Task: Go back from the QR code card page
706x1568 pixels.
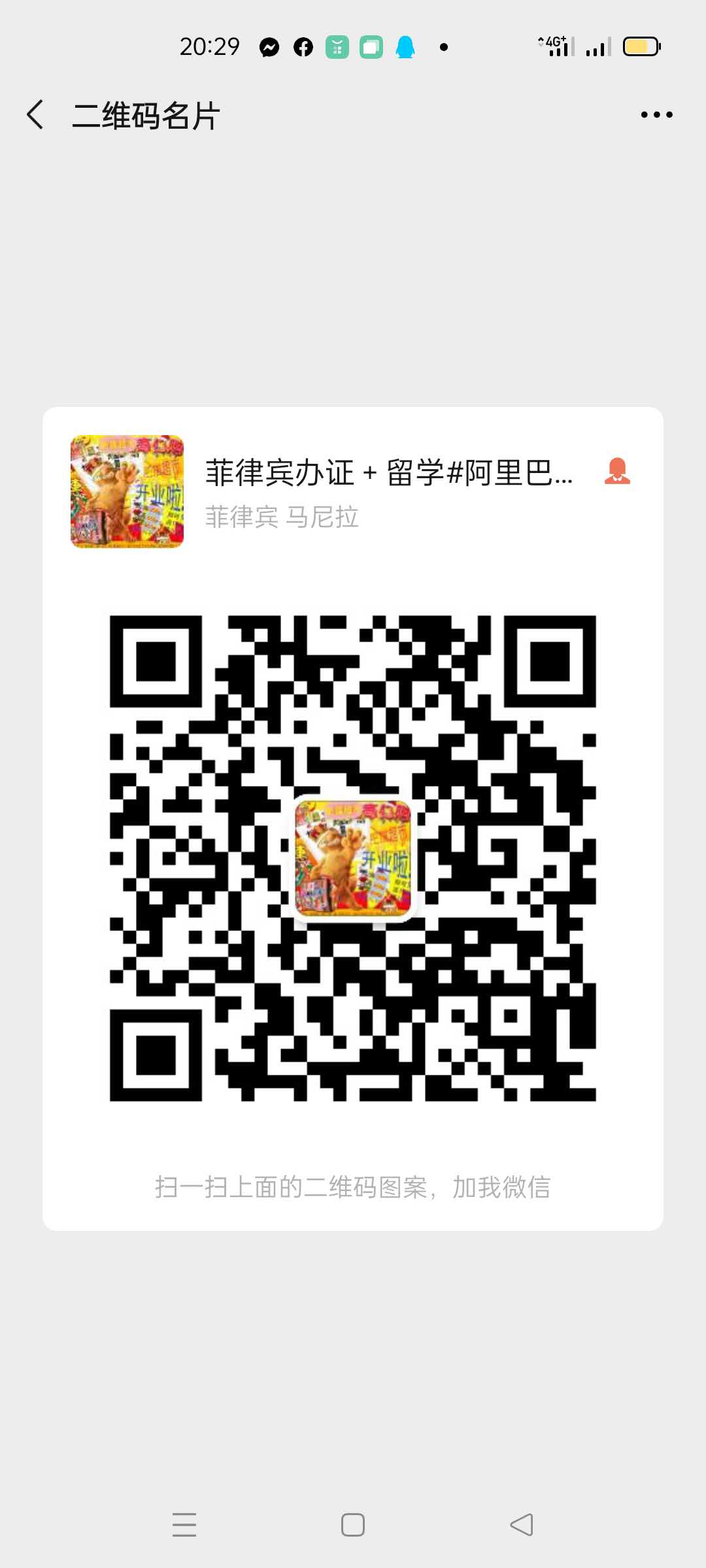Action: pyautogui.click(x=35, y=115)
